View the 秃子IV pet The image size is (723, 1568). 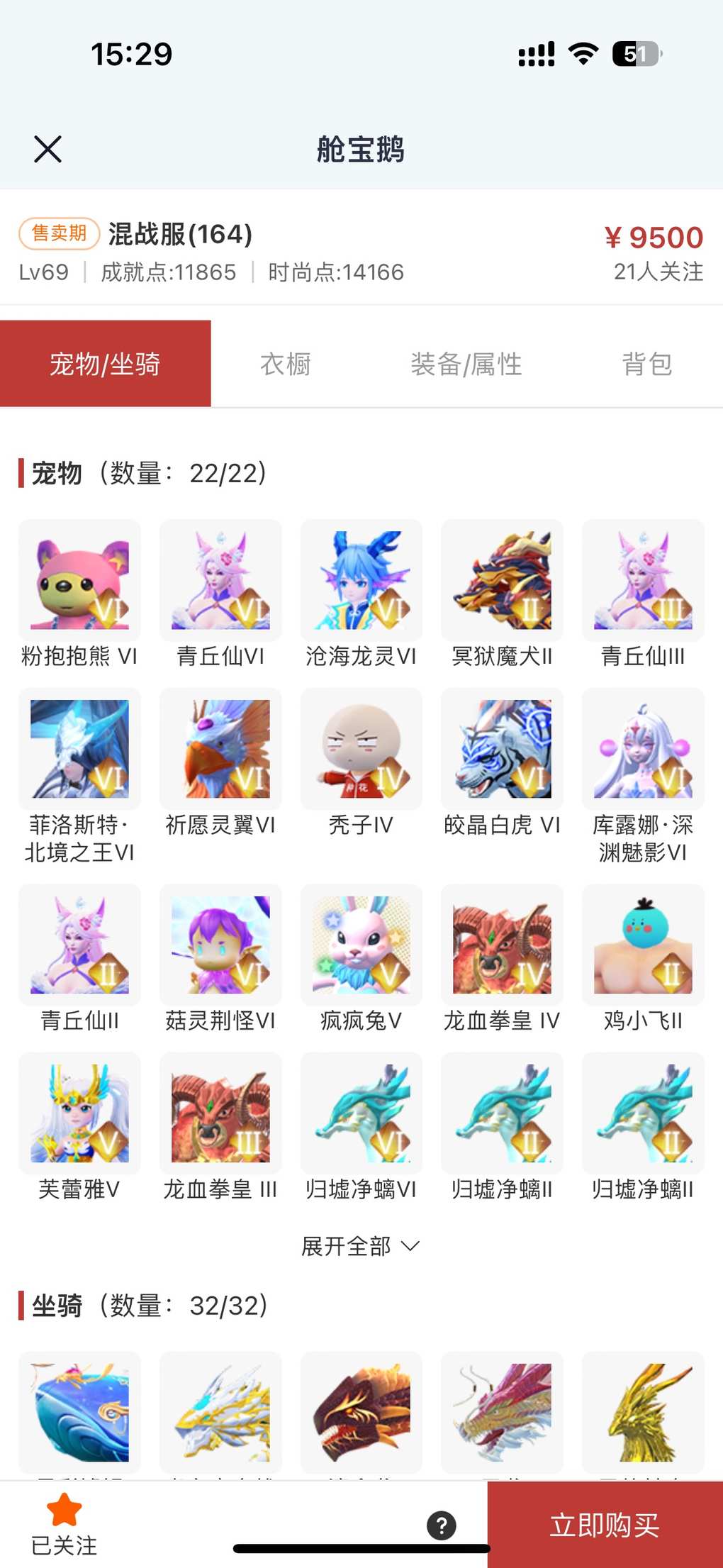pyautogui.click(x=361, y=749)
